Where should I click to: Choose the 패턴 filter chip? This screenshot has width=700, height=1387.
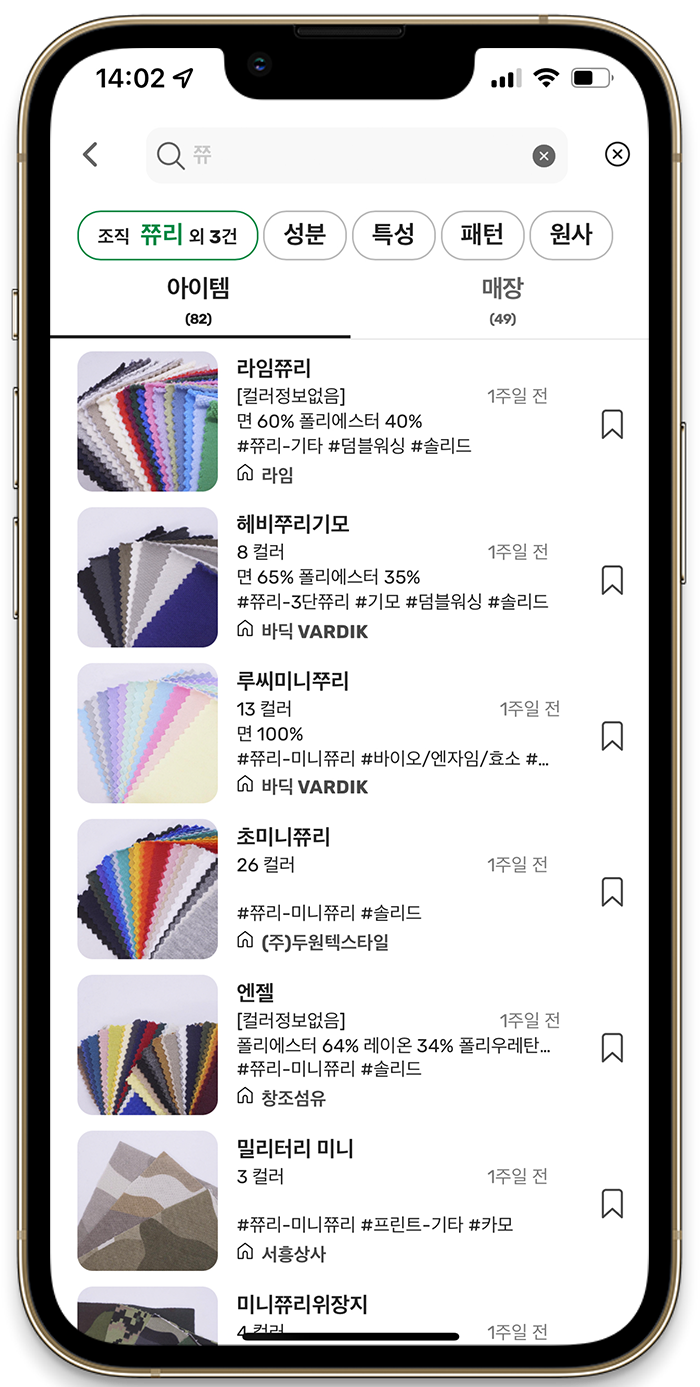point(481,236)
